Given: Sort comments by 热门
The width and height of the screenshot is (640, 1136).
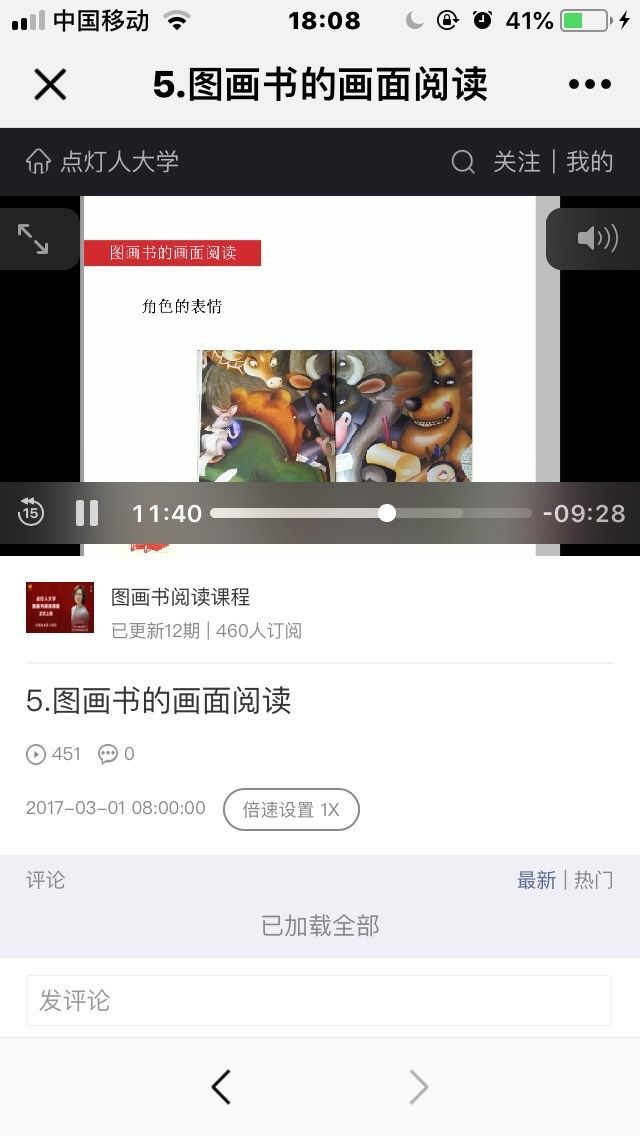Looking at the screenshot, I should 594,880.
